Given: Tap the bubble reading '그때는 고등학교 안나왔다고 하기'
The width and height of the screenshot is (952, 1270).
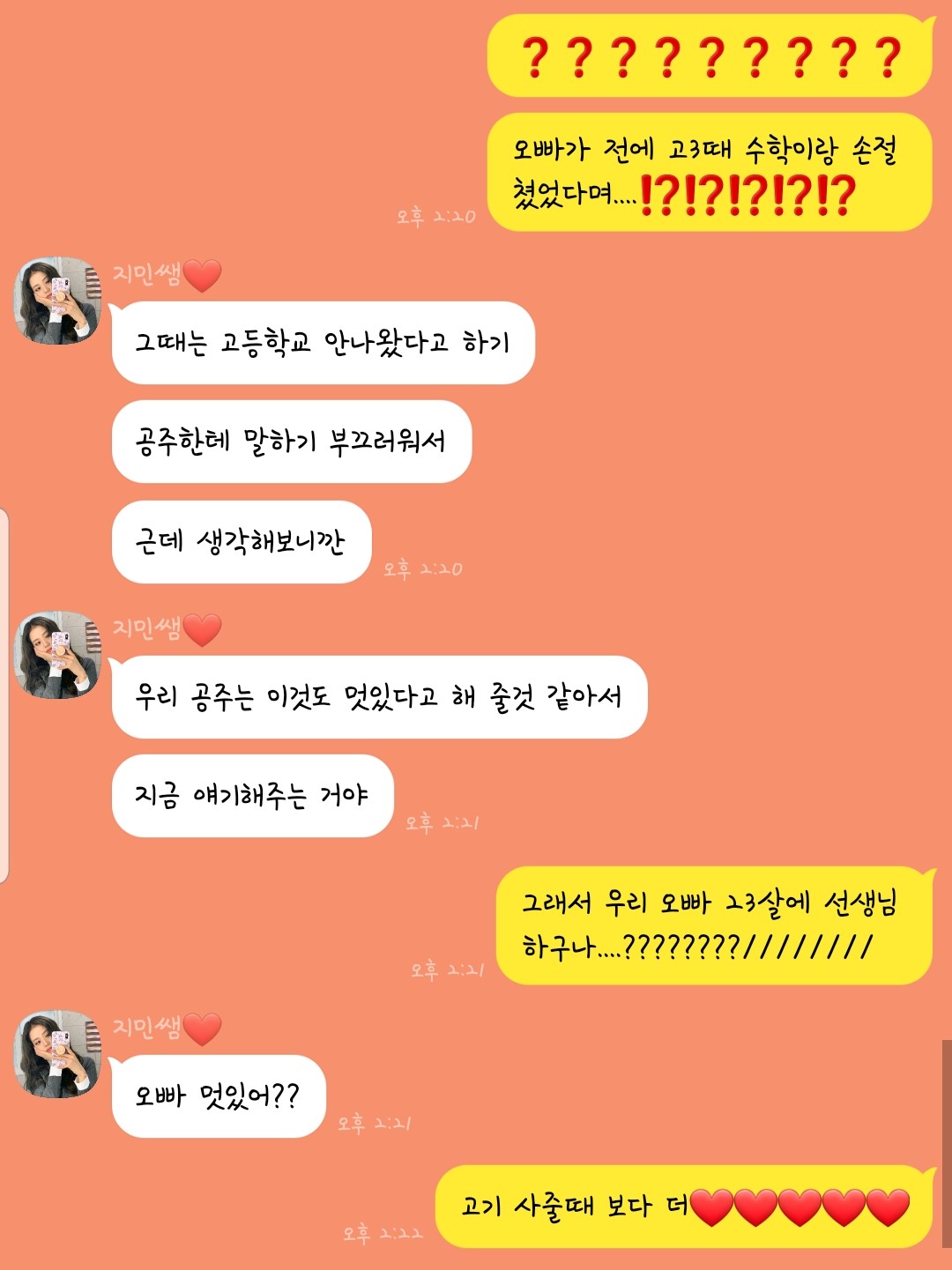Looking at the screenshot, I should pyautogui.click(x=326, y=344).
